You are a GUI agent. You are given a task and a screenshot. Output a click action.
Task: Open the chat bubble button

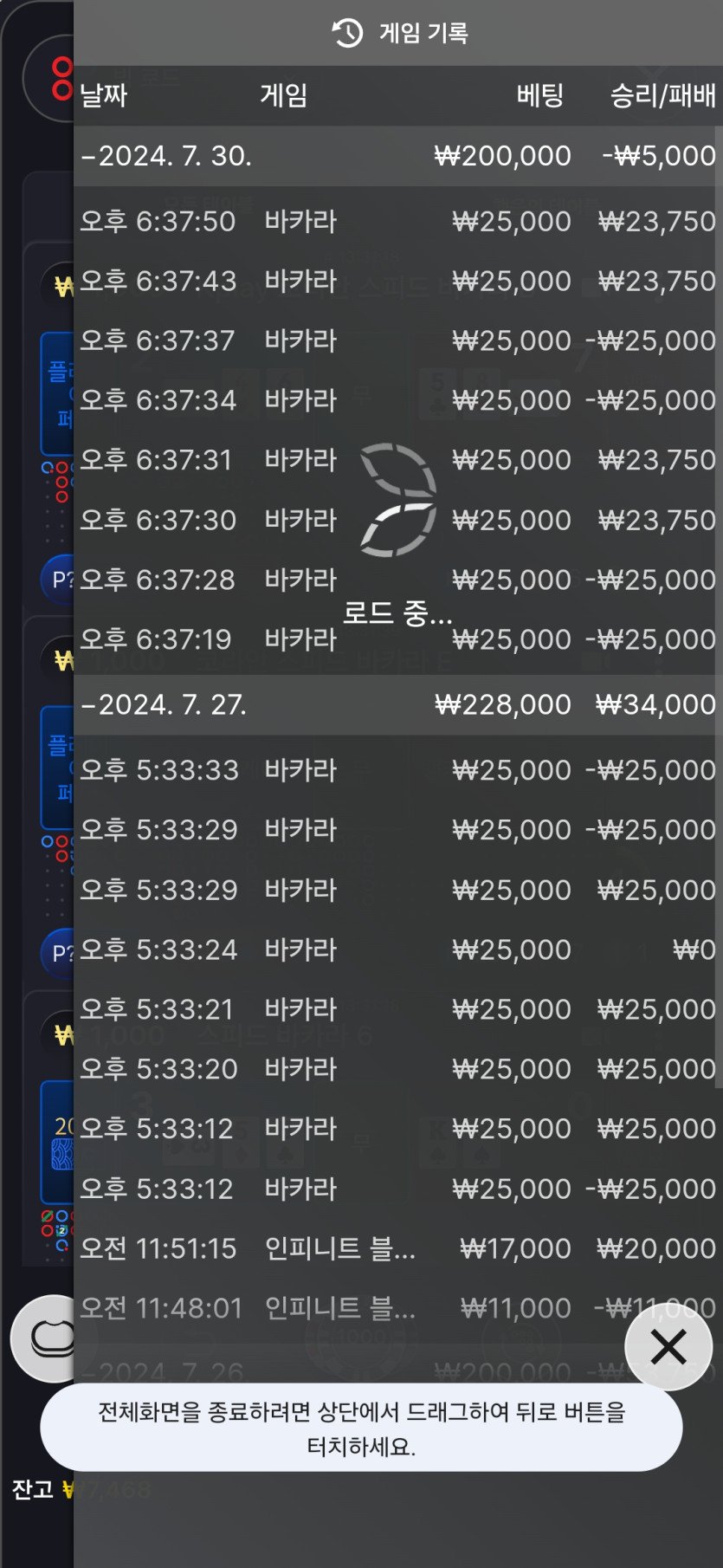click(x=48, y=1338)
